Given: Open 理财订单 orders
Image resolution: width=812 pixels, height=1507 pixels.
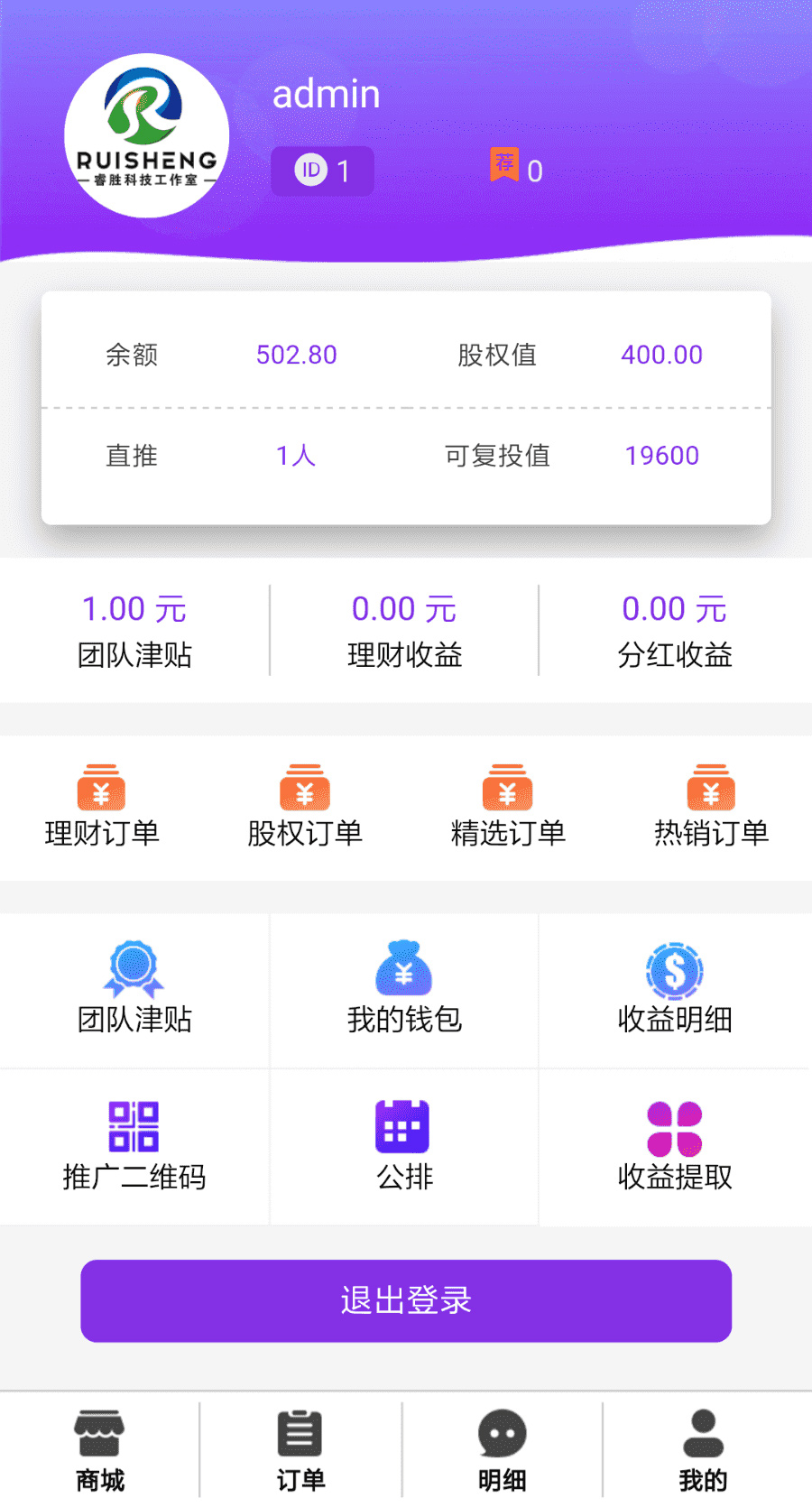Looking at the screenshot, I should coord(102,806).
